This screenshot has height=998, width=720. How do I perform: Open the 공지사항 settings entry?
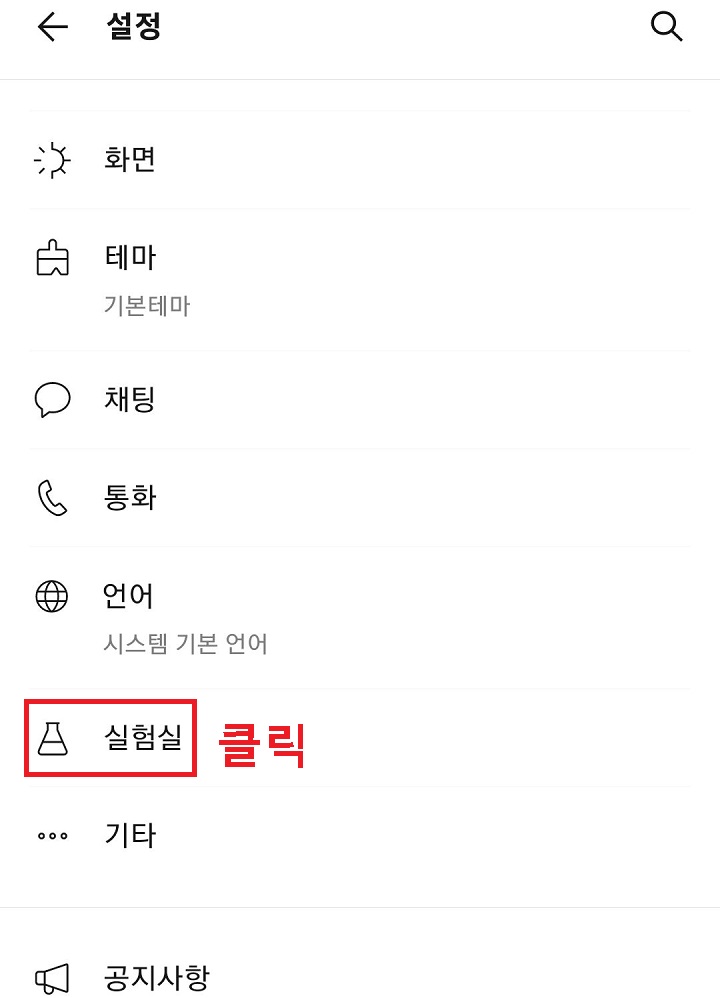click(155, 978)
